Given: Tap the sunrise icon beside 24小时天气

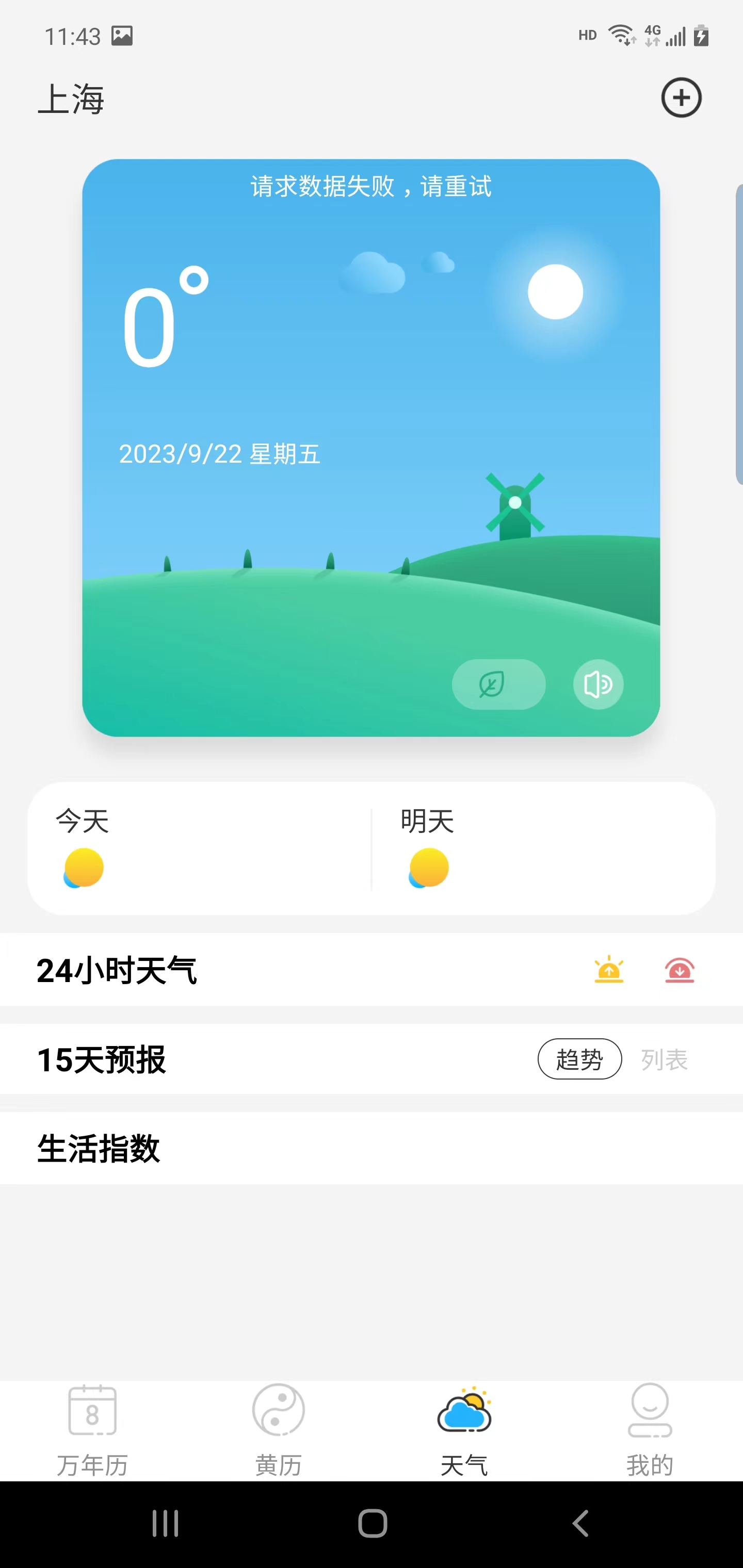Looking at the screenshot, I should point(609,969).
